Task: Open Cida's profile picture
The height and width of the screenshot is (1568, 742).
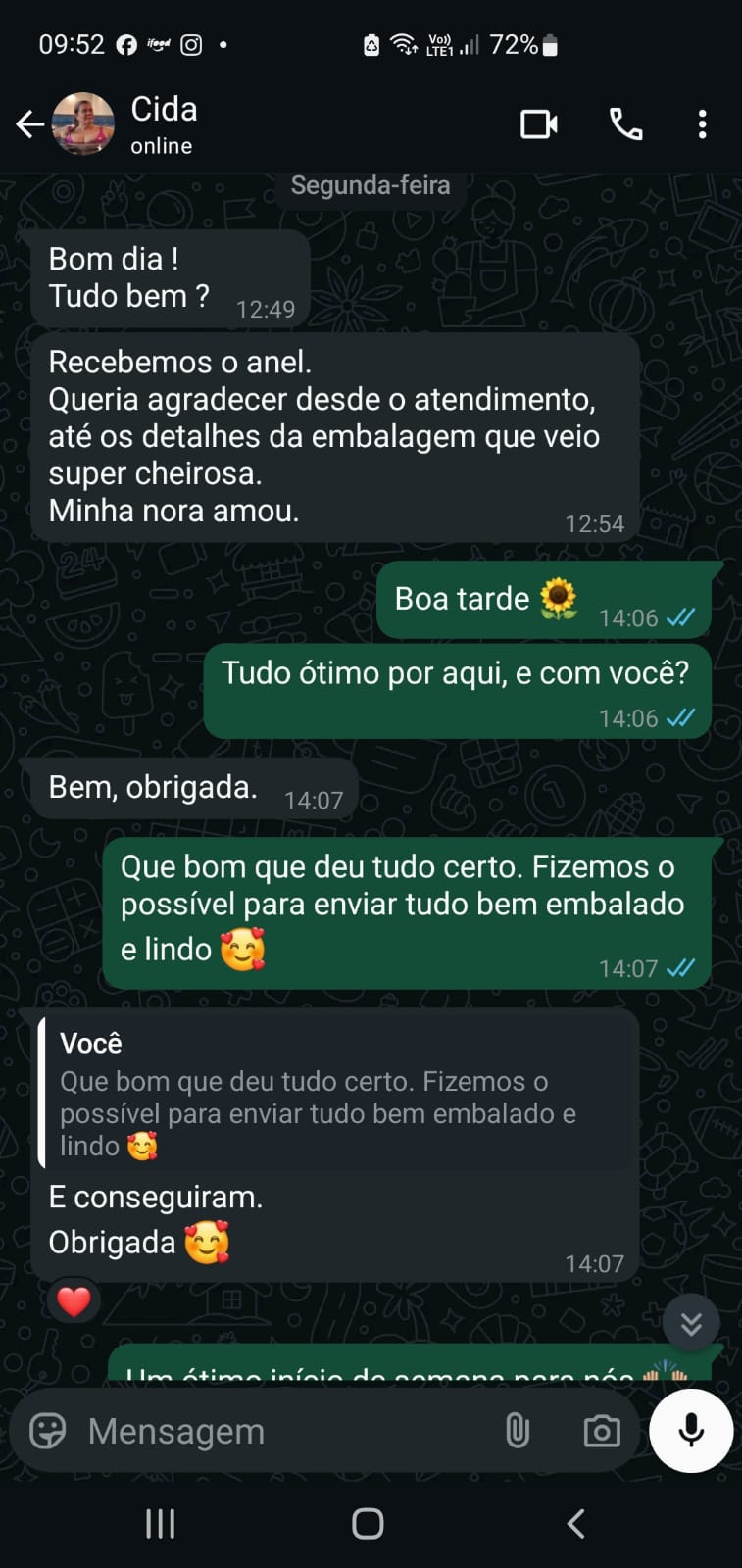Action: click(x=82, y=124)
